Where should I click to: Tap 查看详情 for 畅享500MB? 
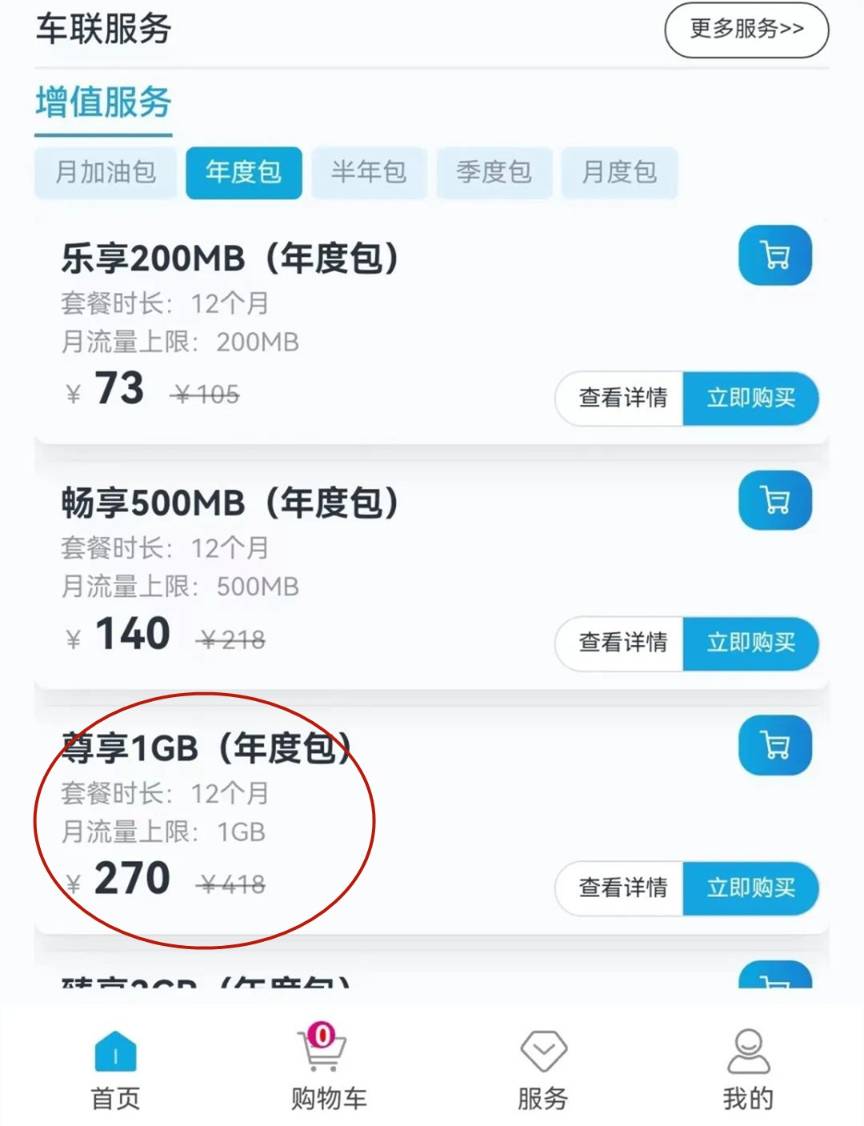pyautogui.click(x=622, y=643)
